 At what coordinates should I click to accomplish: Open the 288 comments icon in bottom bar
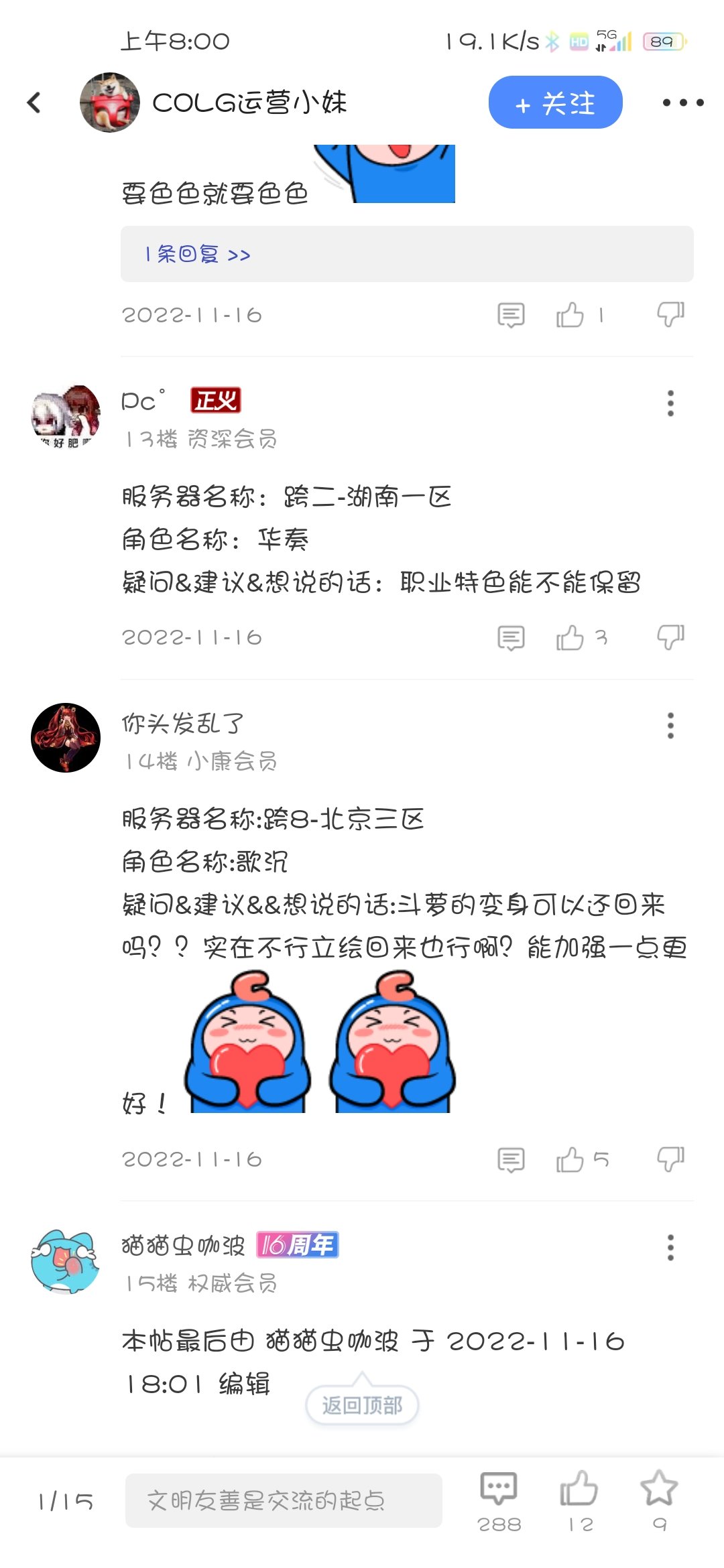click(499, 1502)
